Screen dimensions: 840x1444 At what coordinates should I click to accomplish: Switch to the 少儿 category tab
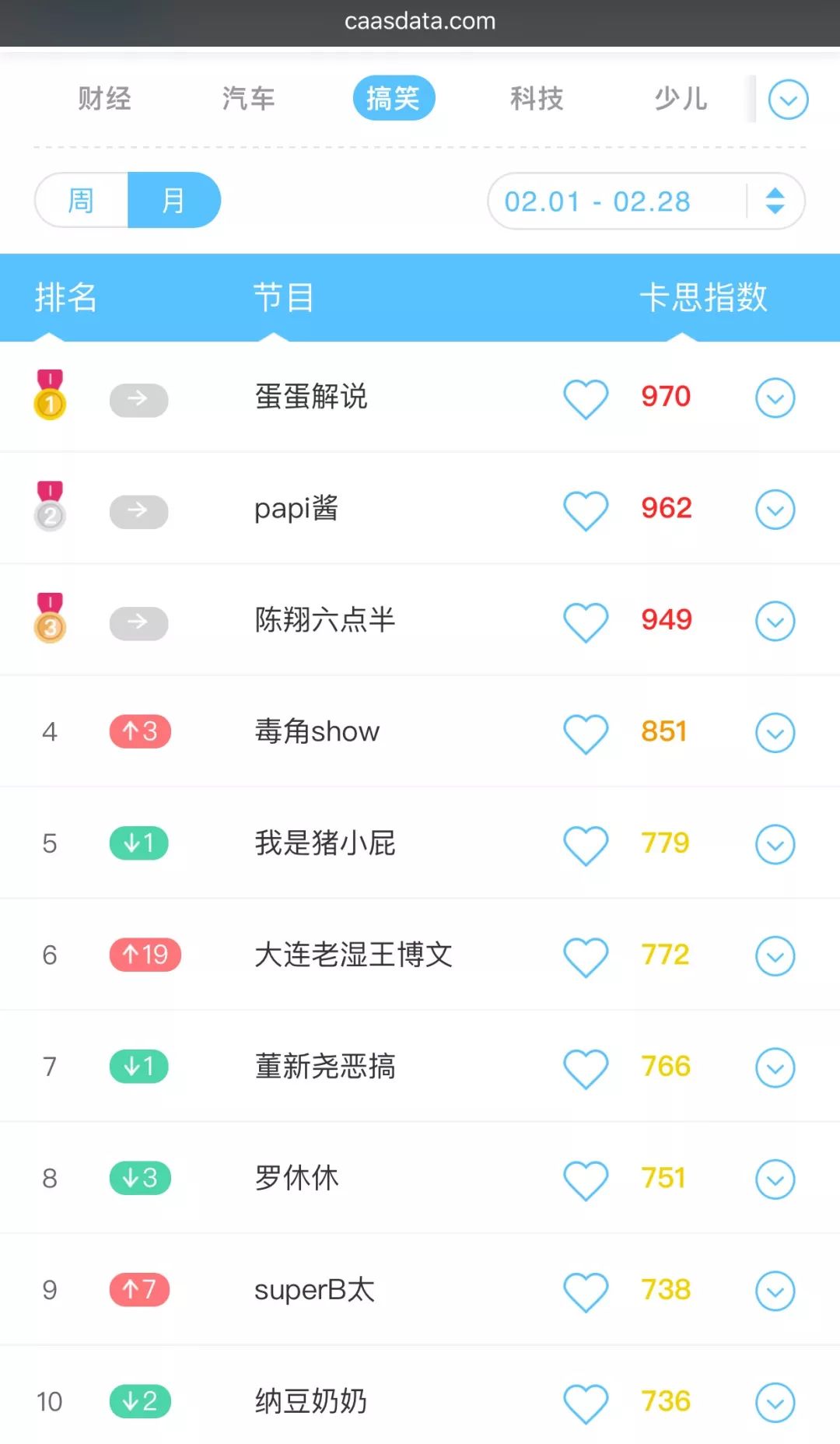tap(681, 99)
